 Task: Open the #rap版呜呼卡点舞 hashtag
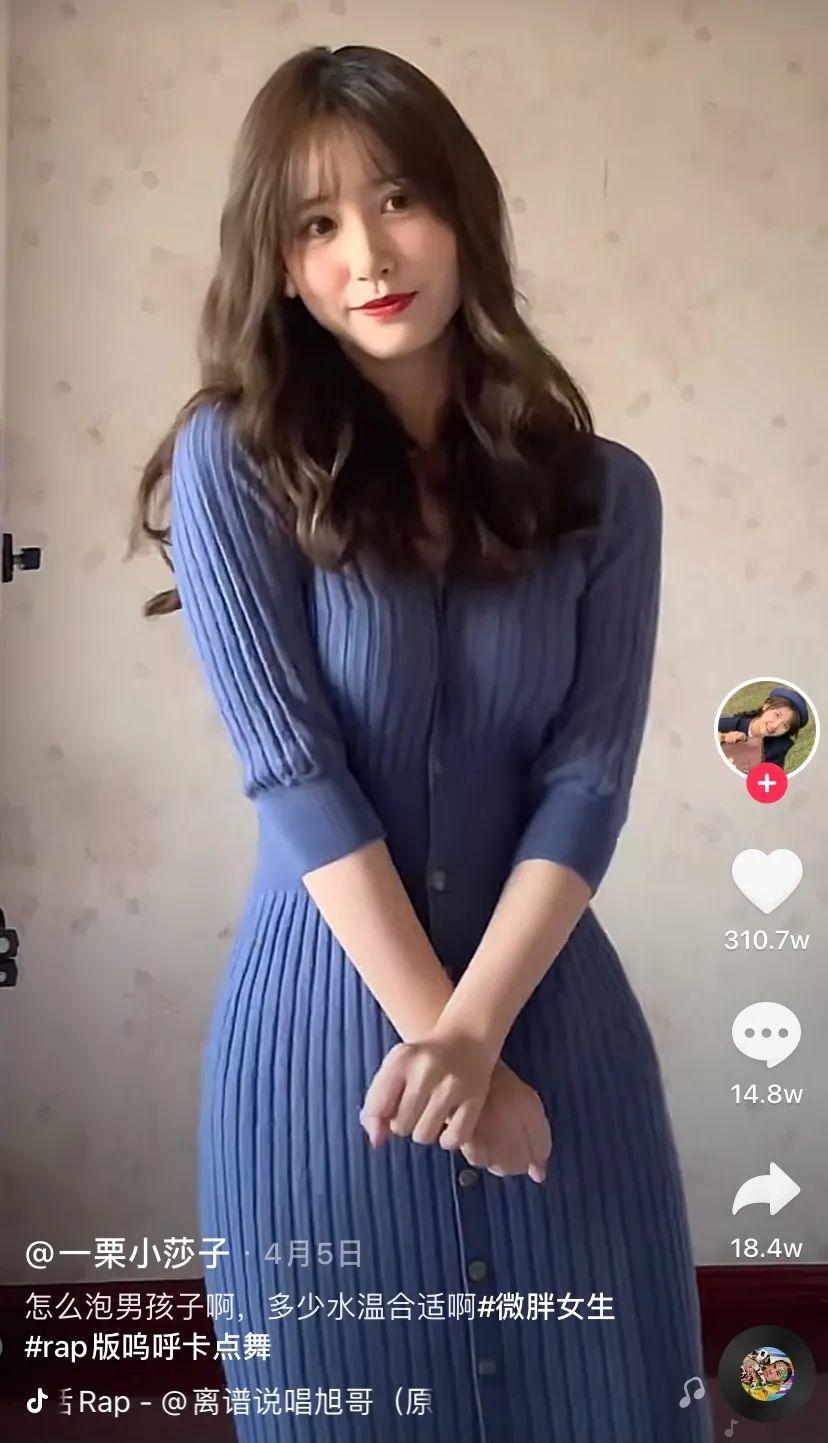147,1346
